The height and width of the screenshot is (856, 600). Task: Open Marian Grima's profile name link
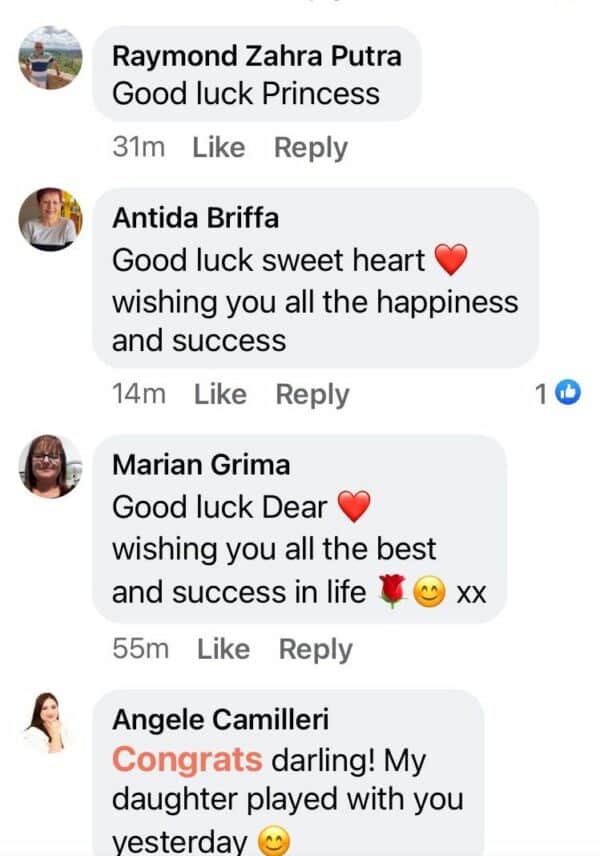200,465
